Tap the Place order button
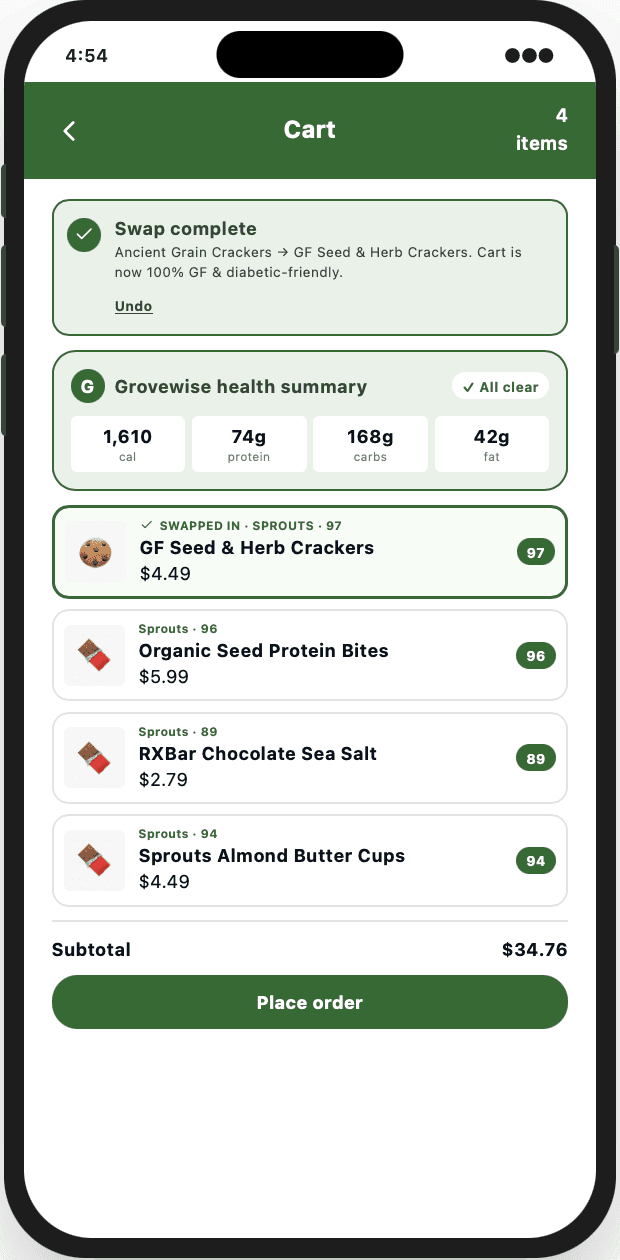This screenshot has height=1260, width=620. coord(310,1002)
